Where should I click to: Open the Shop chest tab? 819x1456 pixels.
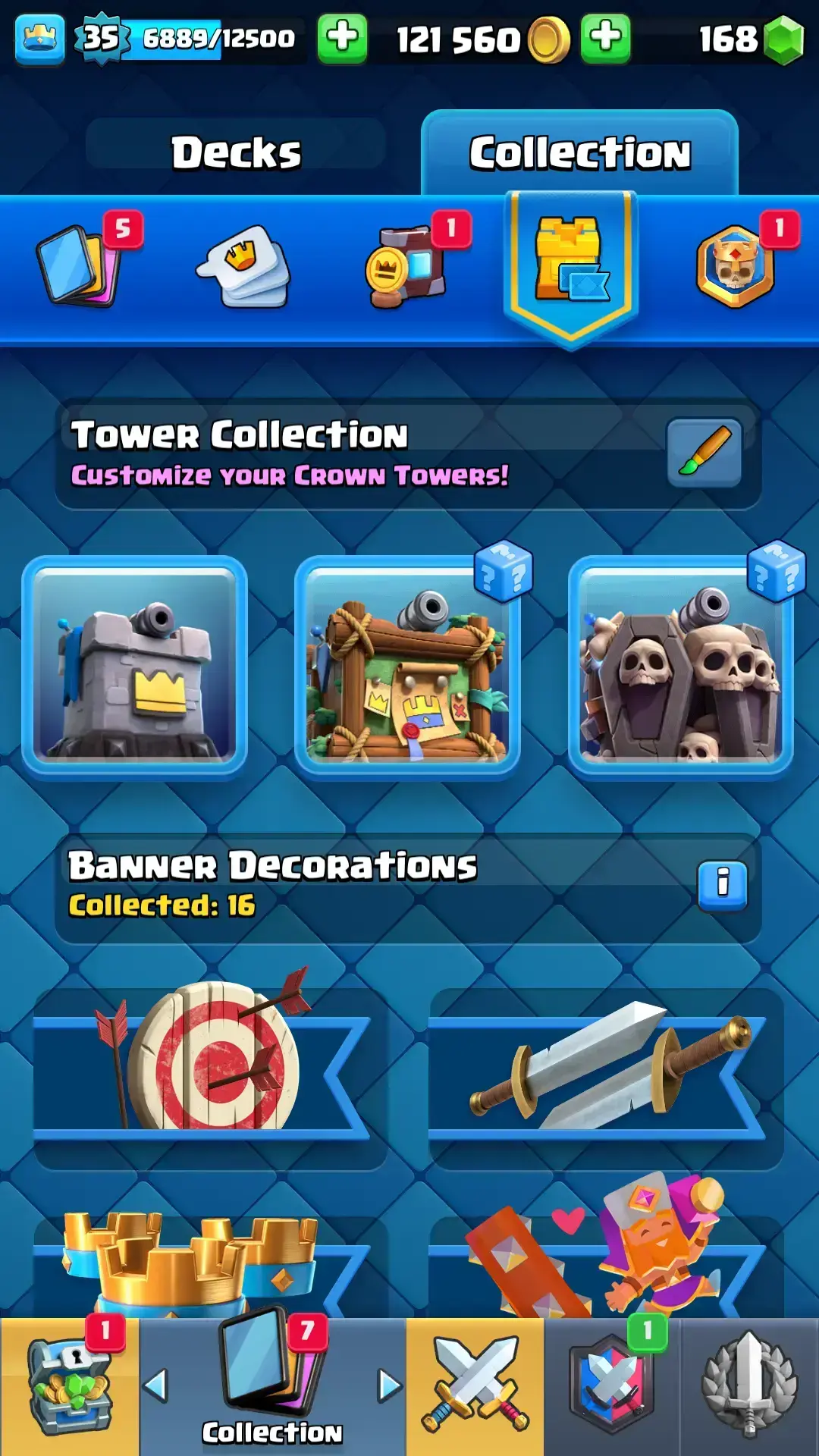coord(68,1388)
